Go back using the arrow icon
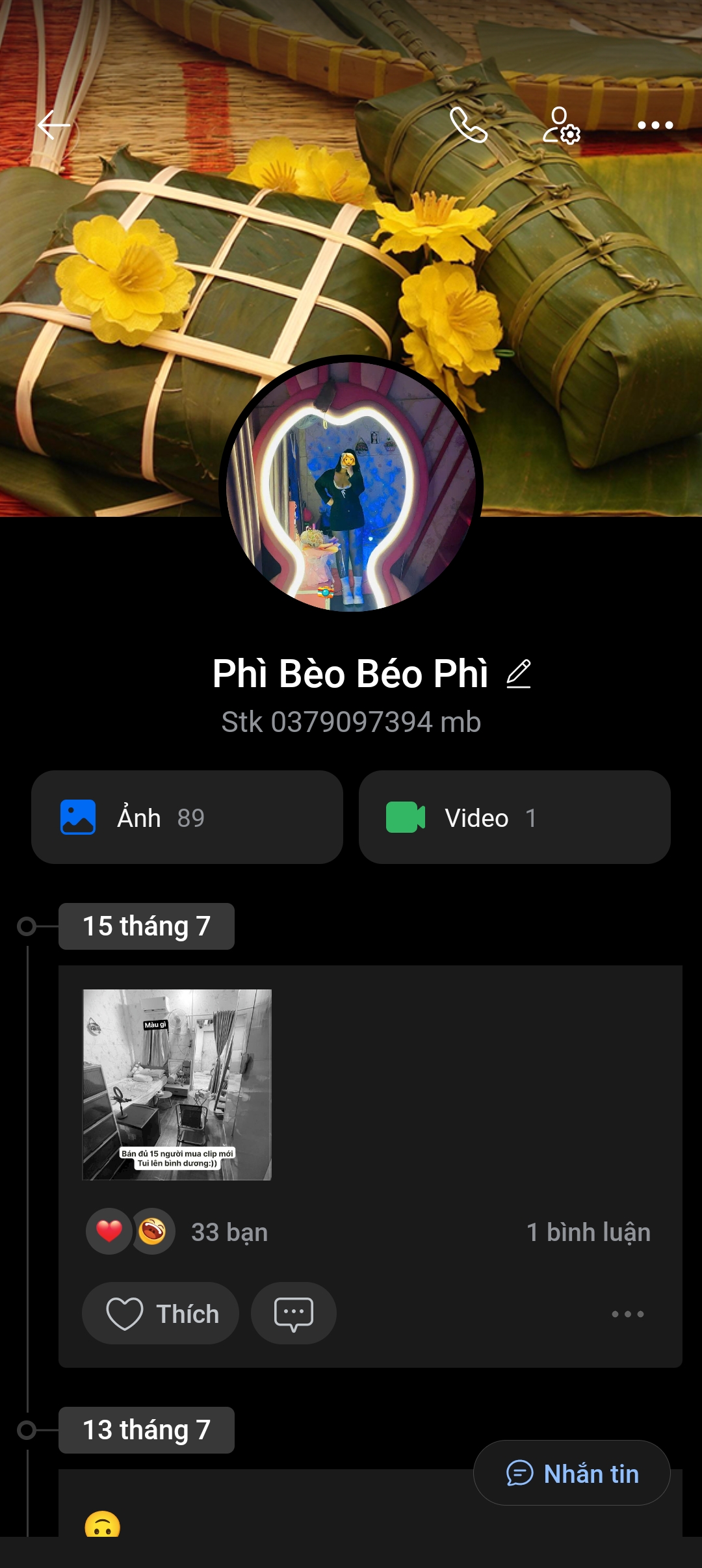Viewport: 702px width, 1568px height. (x=53, y=125)
